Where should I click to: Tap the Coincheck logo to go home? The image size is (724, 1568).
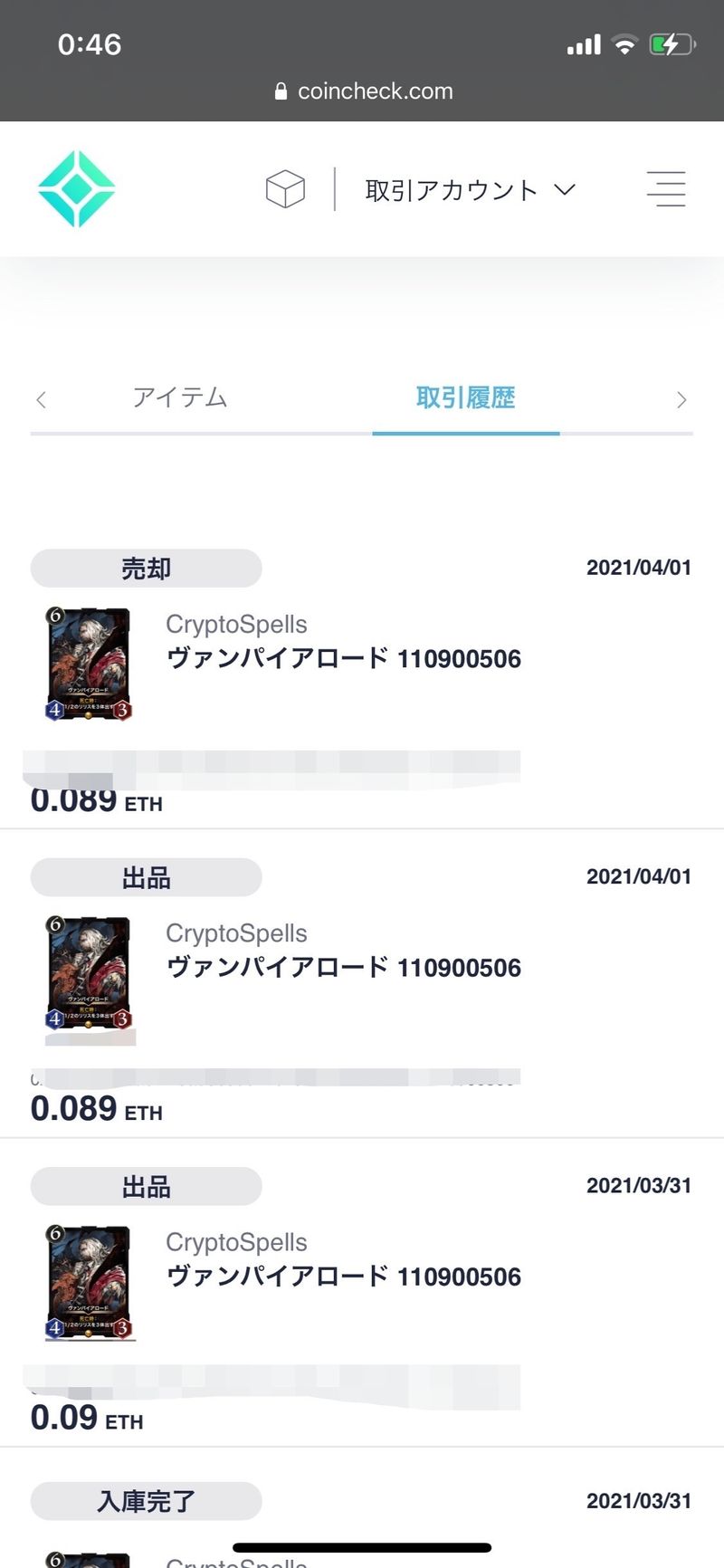(77, 189)
